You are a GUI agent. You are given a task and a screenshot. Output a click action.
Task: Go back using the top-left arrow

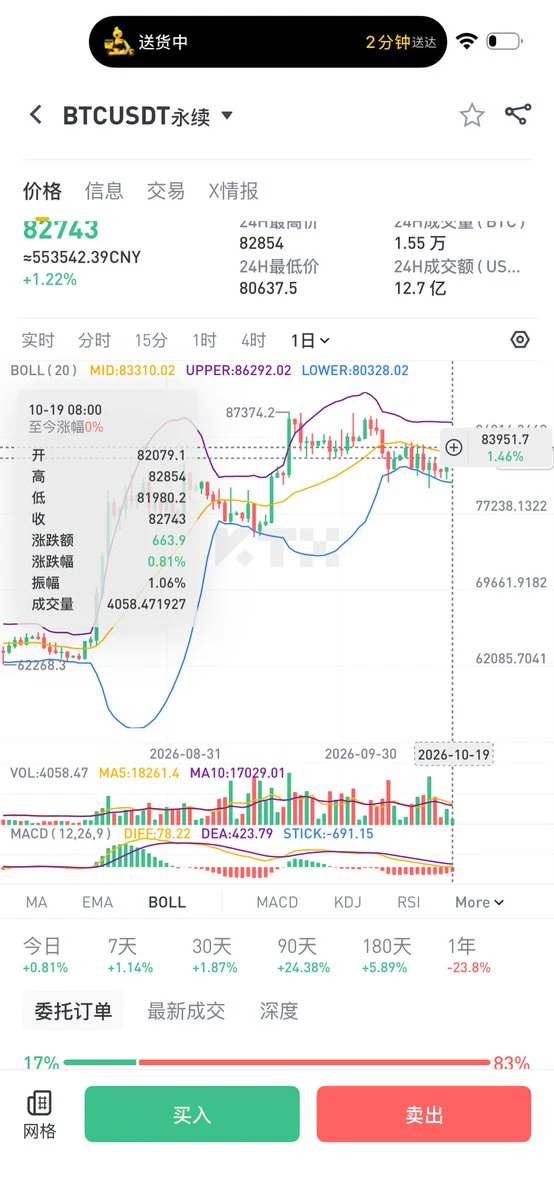pos(36,115)
